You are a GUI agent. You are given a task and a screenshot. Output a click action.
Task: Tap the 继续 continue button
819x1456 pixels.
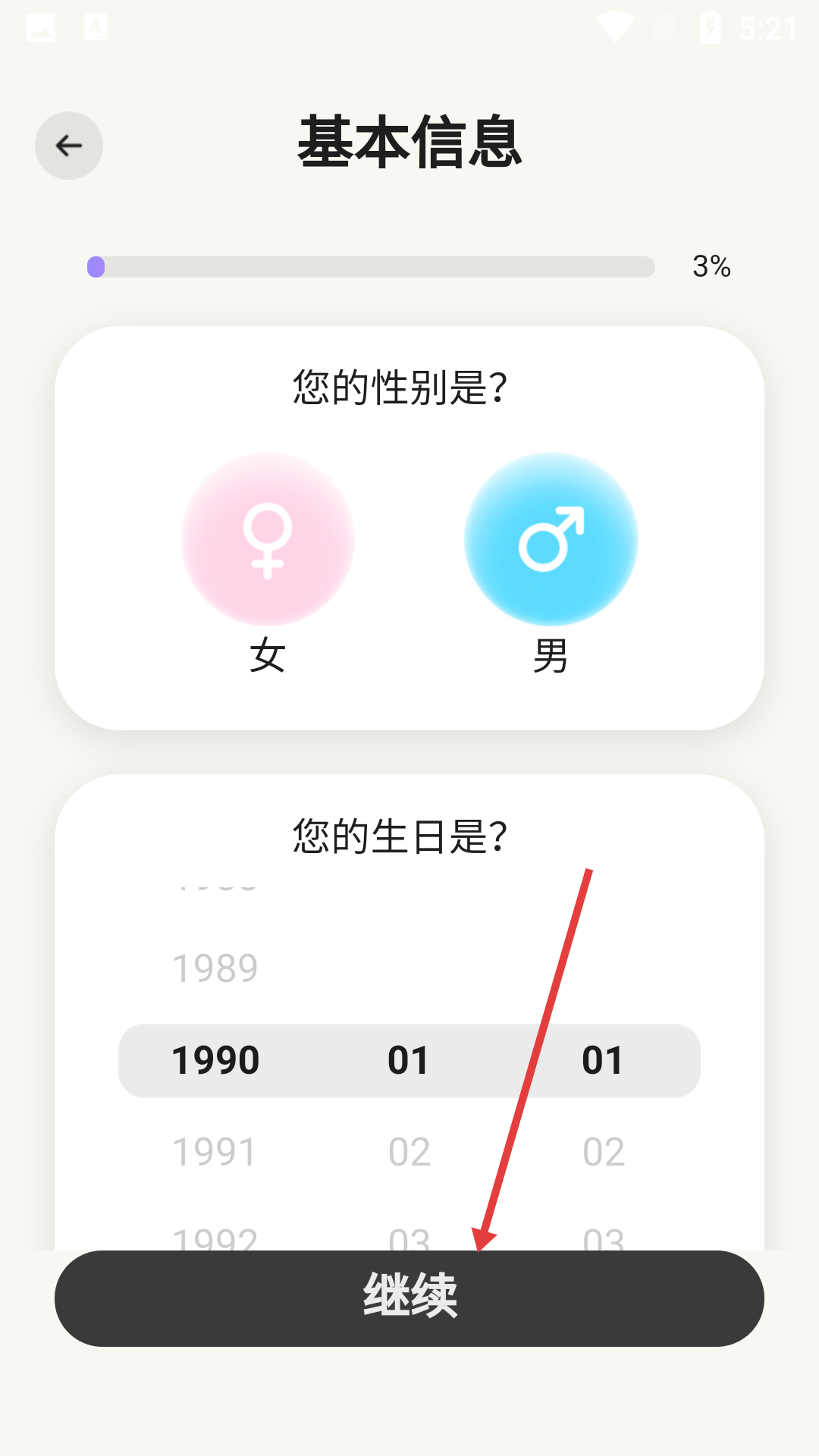click(x=409, y=1298)
